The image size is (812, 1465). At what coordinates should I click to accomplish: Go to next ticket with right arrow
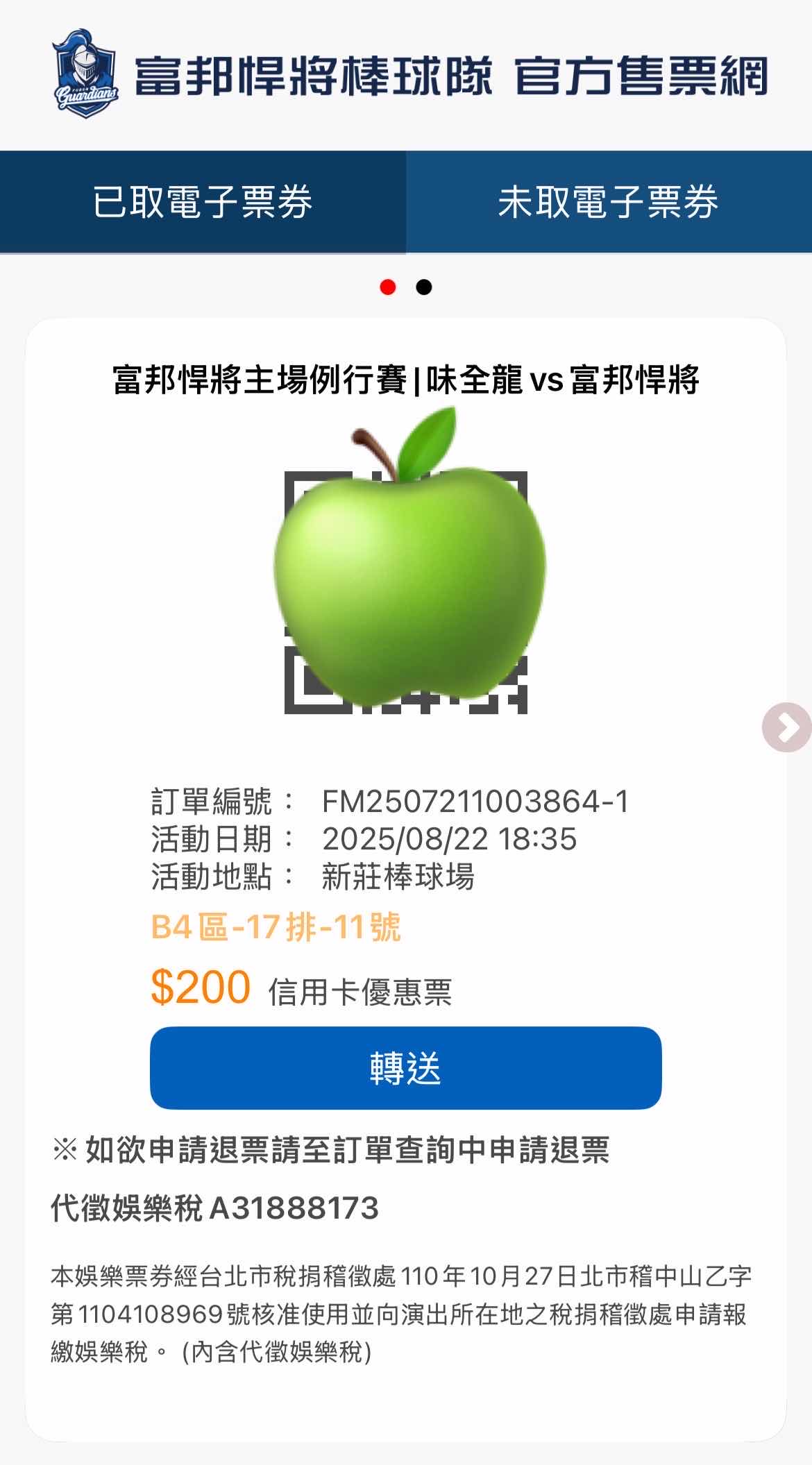(x=788, y=727)
